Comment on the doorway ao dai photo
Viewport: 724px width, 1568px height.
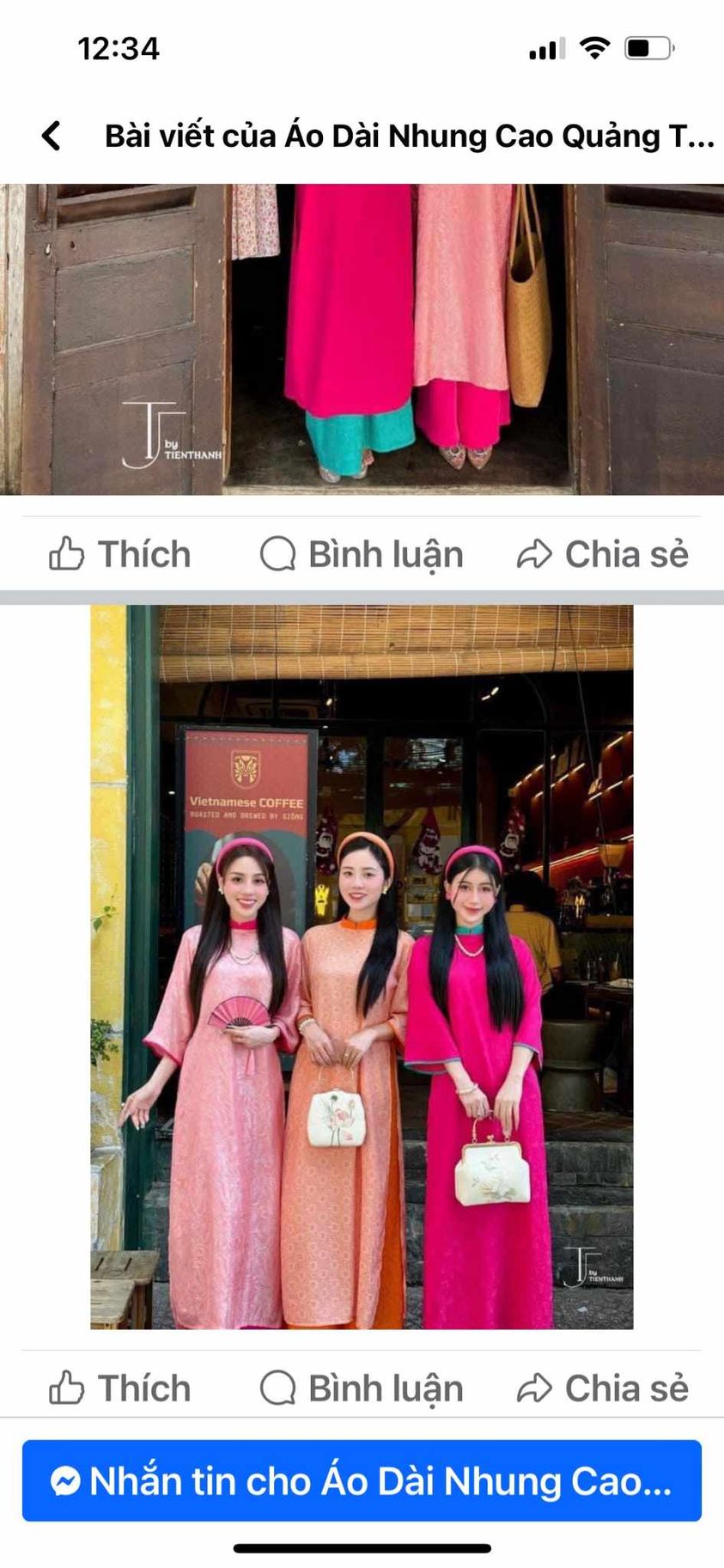362,554
